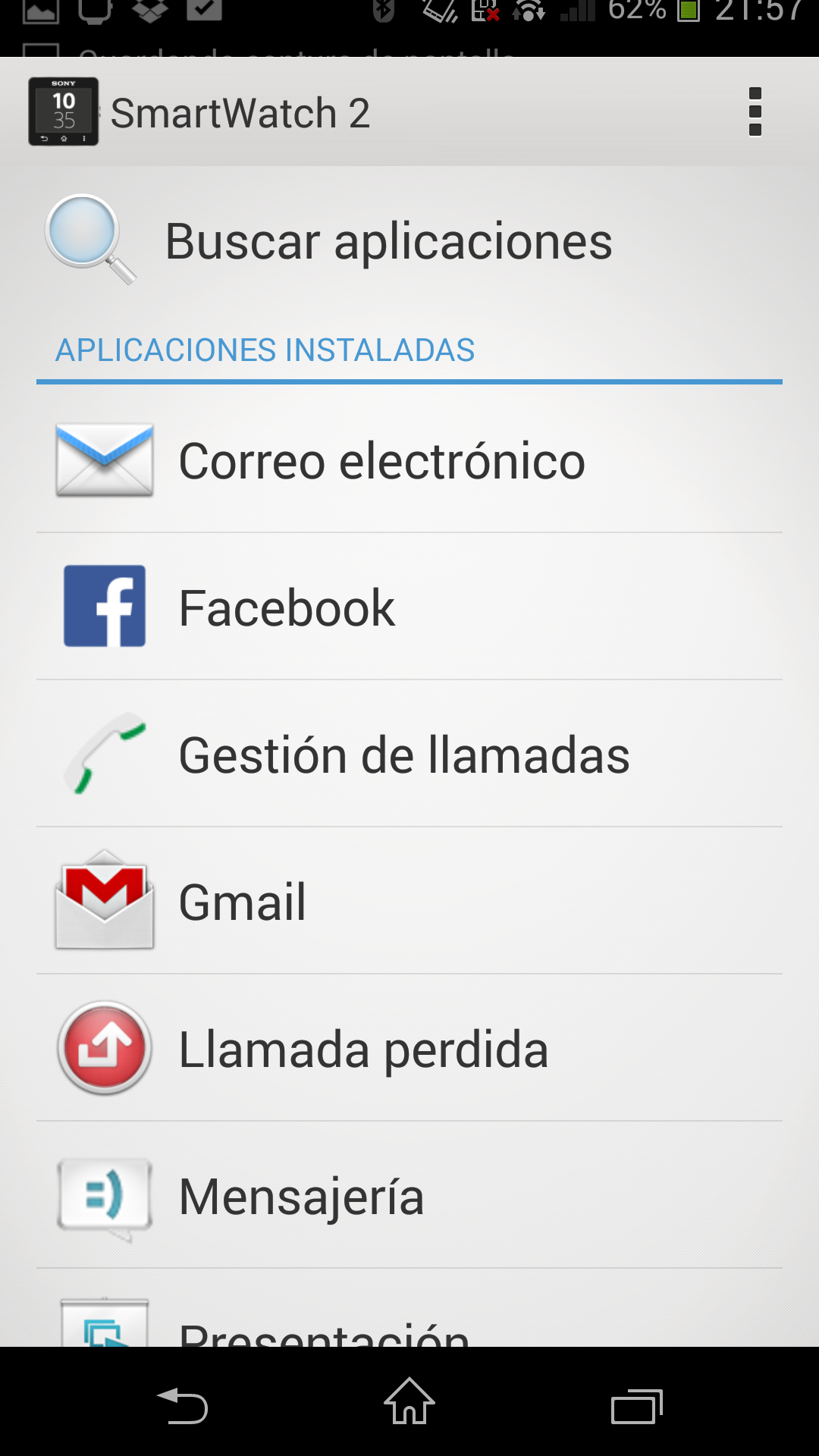Screen dimensions: 819x1456
Task: Choose the Gmail app row
Action: click(409, 902)
